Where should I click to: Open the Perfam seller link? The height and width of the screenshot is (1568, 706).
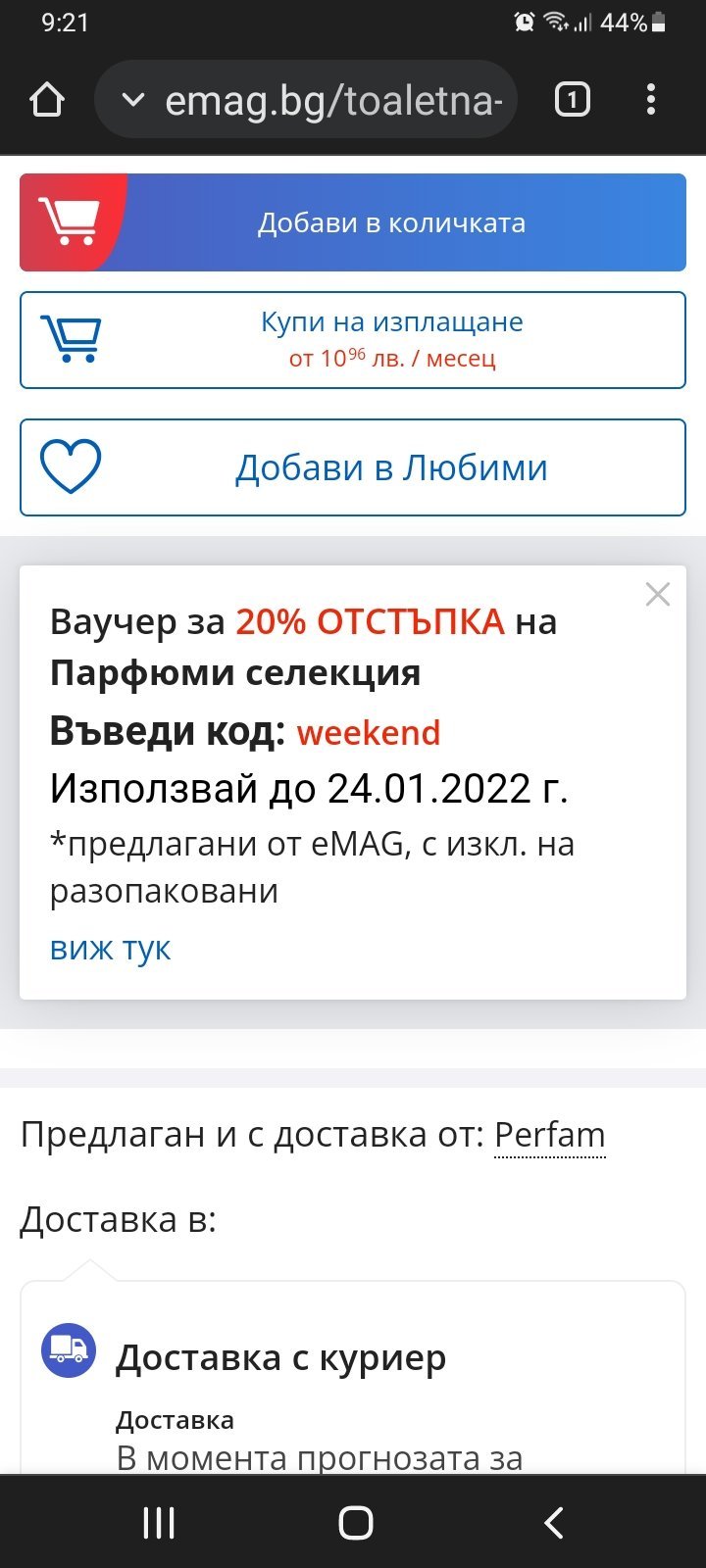(x=550, y=1135)
